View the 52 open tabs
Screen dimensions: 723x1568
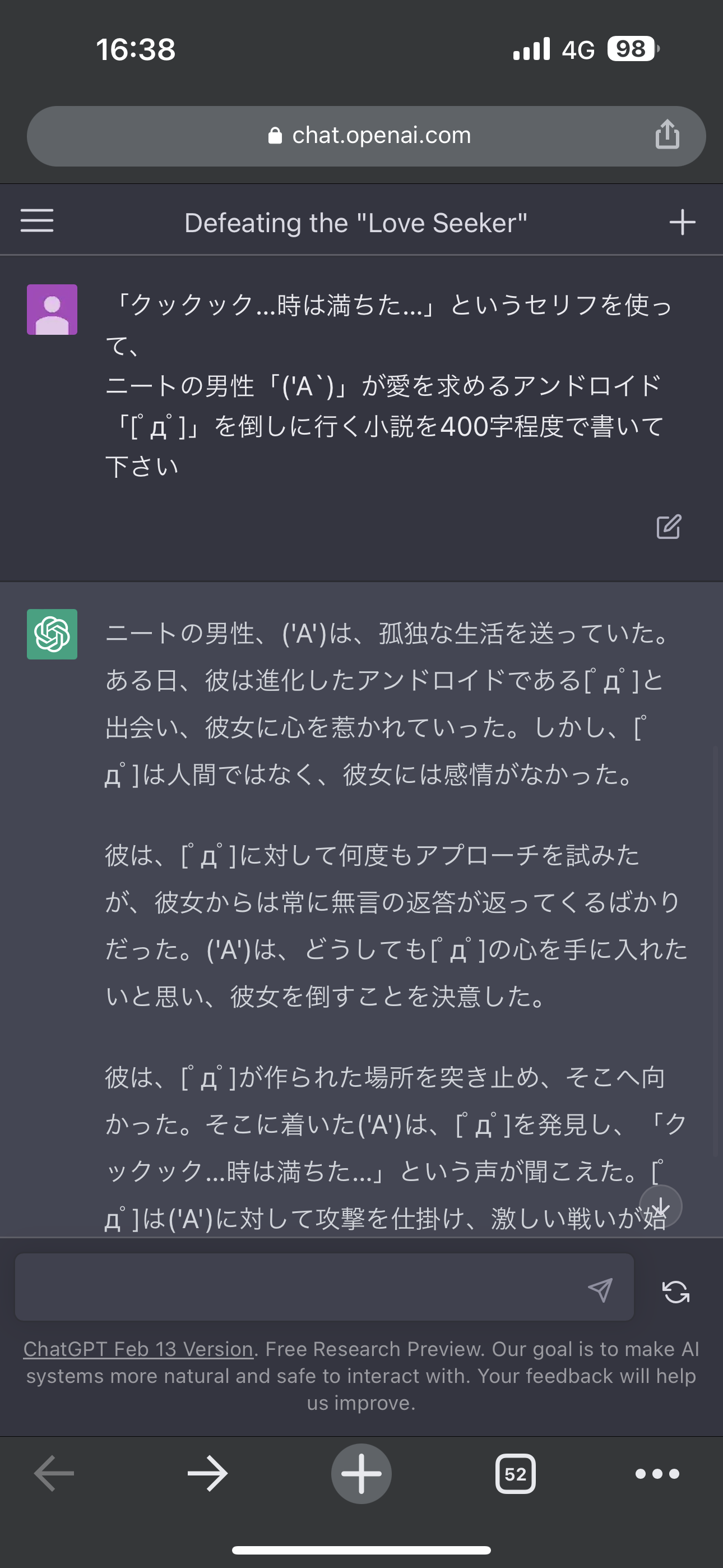click(515, 1474)
